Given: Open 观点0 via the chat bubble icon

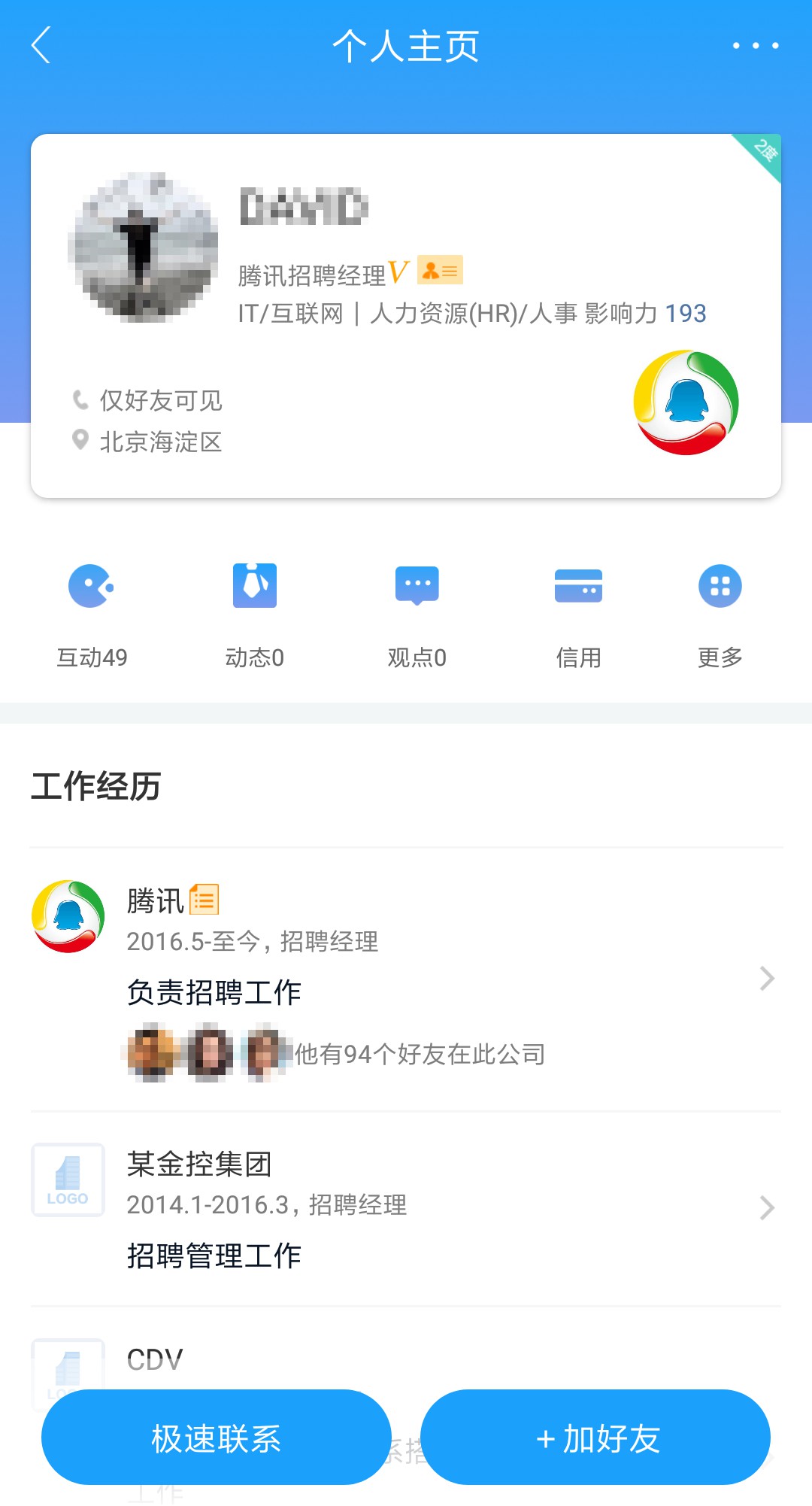Looking at the screenshot, I should click(417, 586).
